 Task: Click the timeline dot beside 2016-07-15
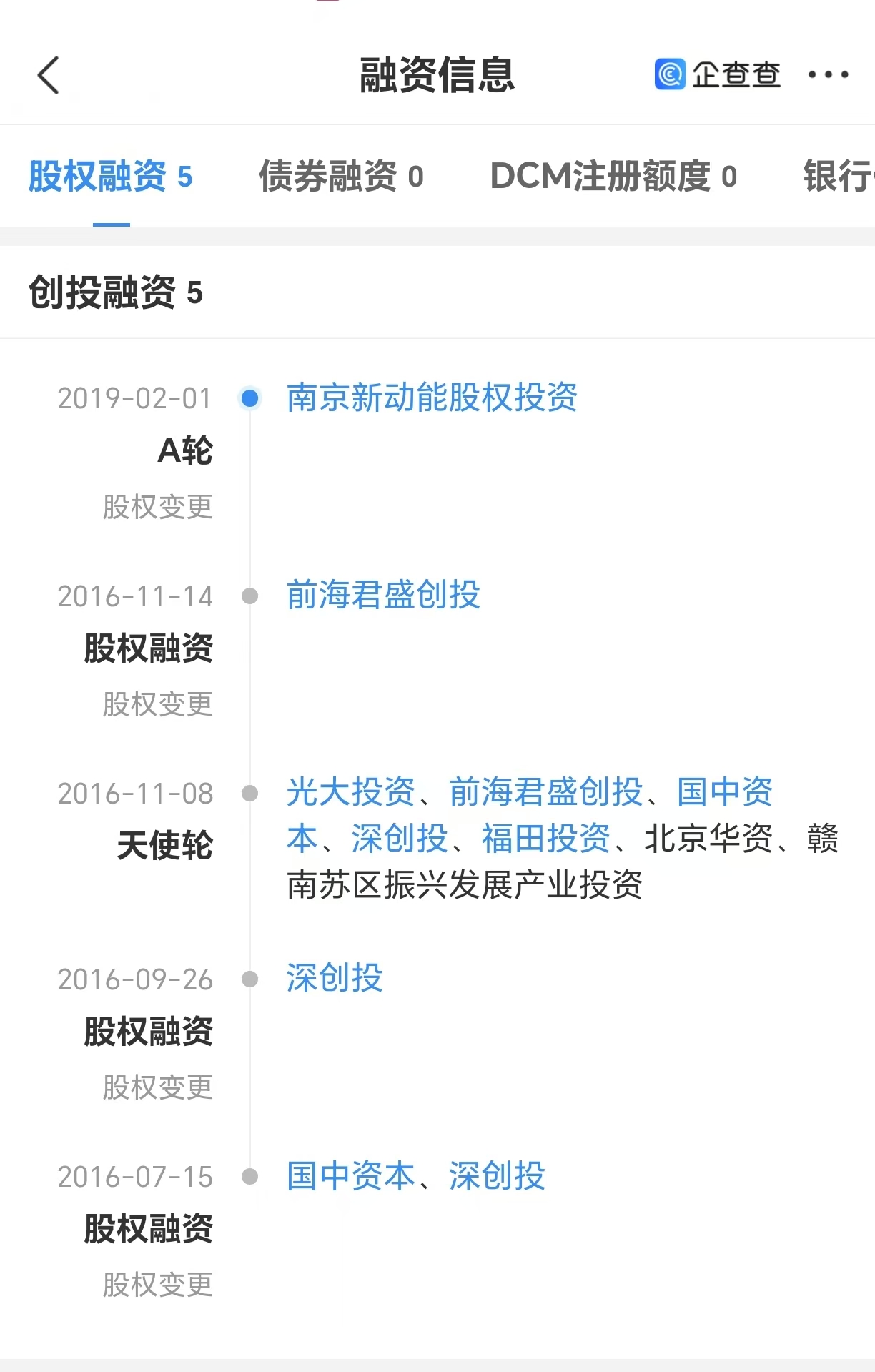pos(248,1176)
